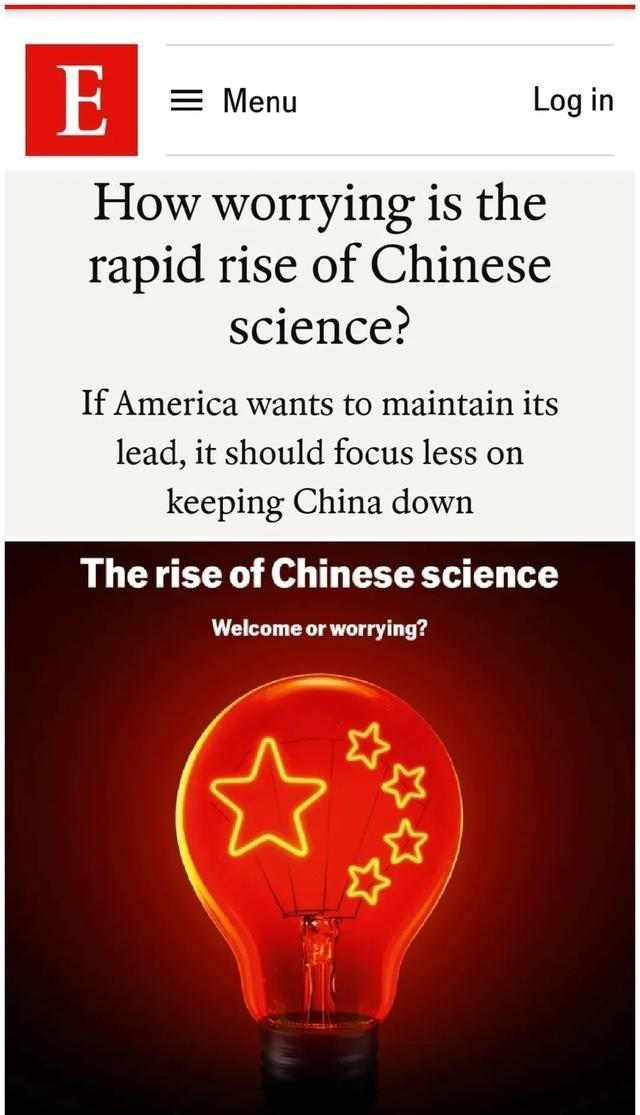Image resolution: width=640 pixels, height=1115 pixels.
Task: Go to The Economist home via logo
Action: click(x=81, y=100)
